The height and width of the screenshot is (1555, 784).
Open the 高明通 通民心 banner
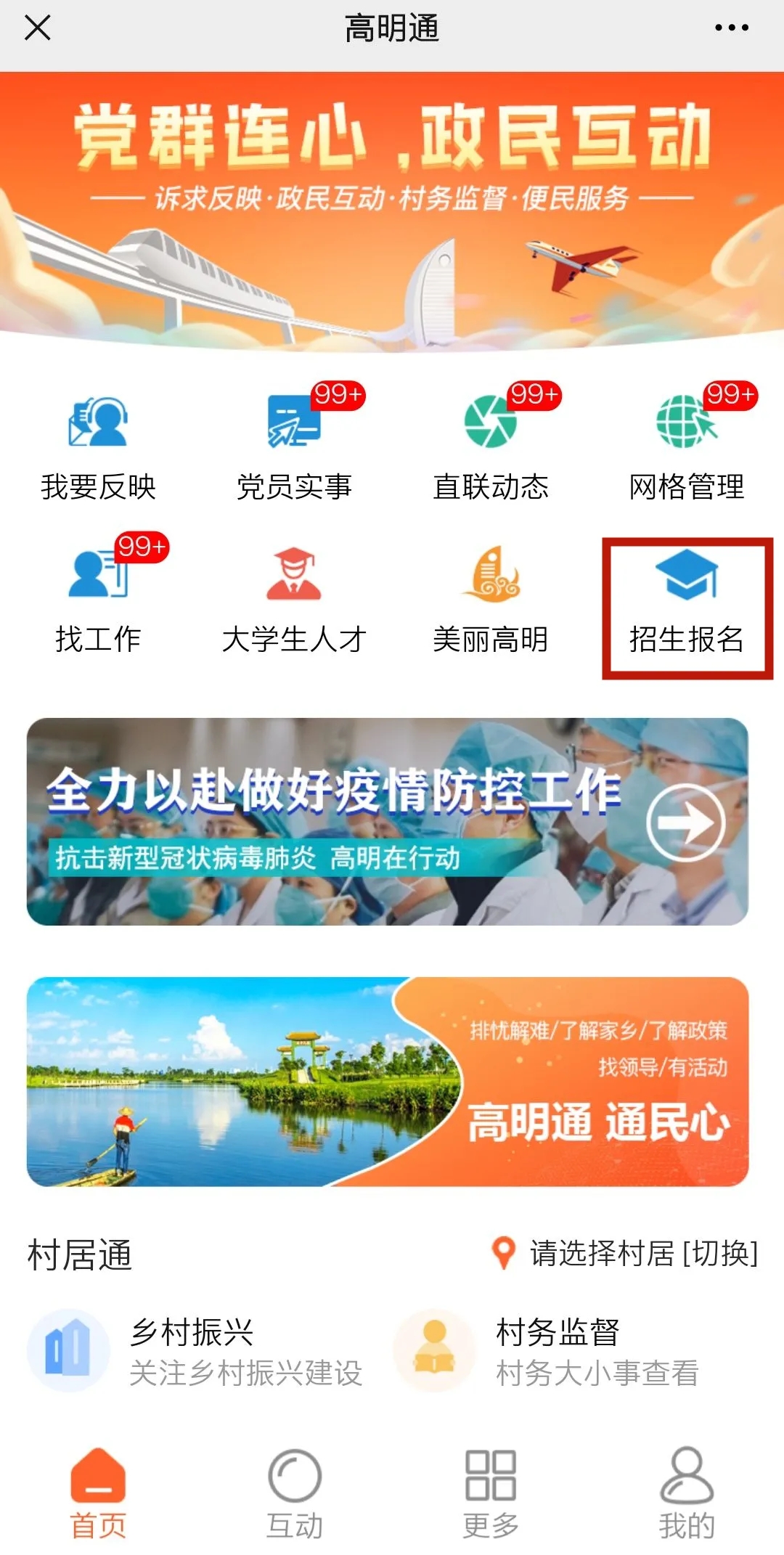388,1082
